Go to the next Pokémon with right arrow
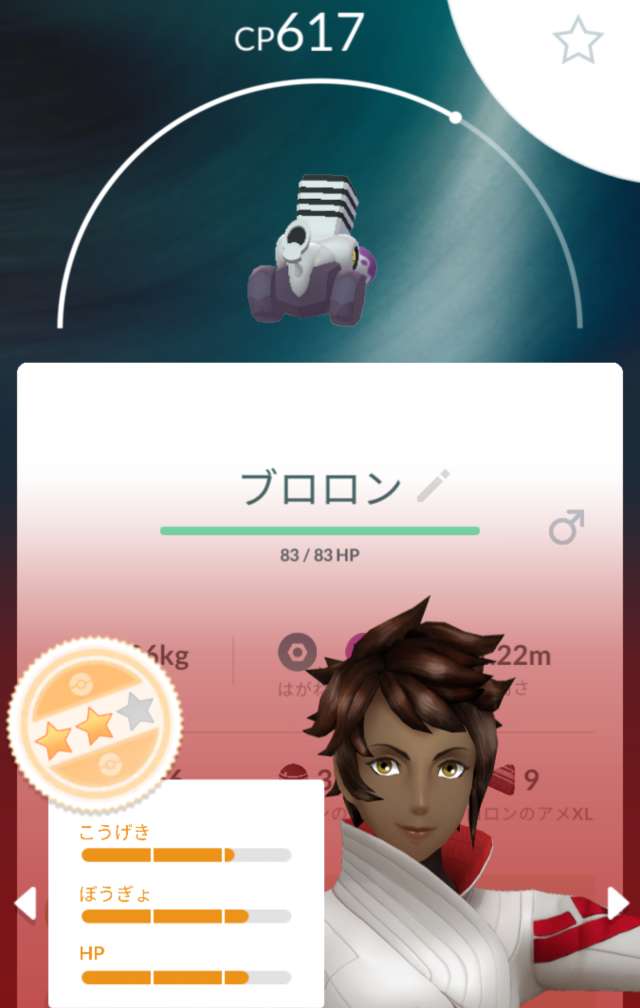 click(x=617, y=903)
